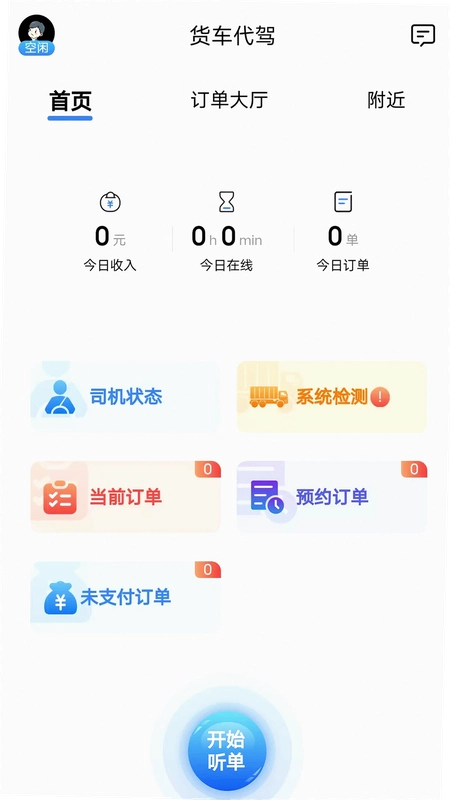This screenshot has height=800, width=450.
Task: Open the 系统检测 card
Action: (332, 396)
